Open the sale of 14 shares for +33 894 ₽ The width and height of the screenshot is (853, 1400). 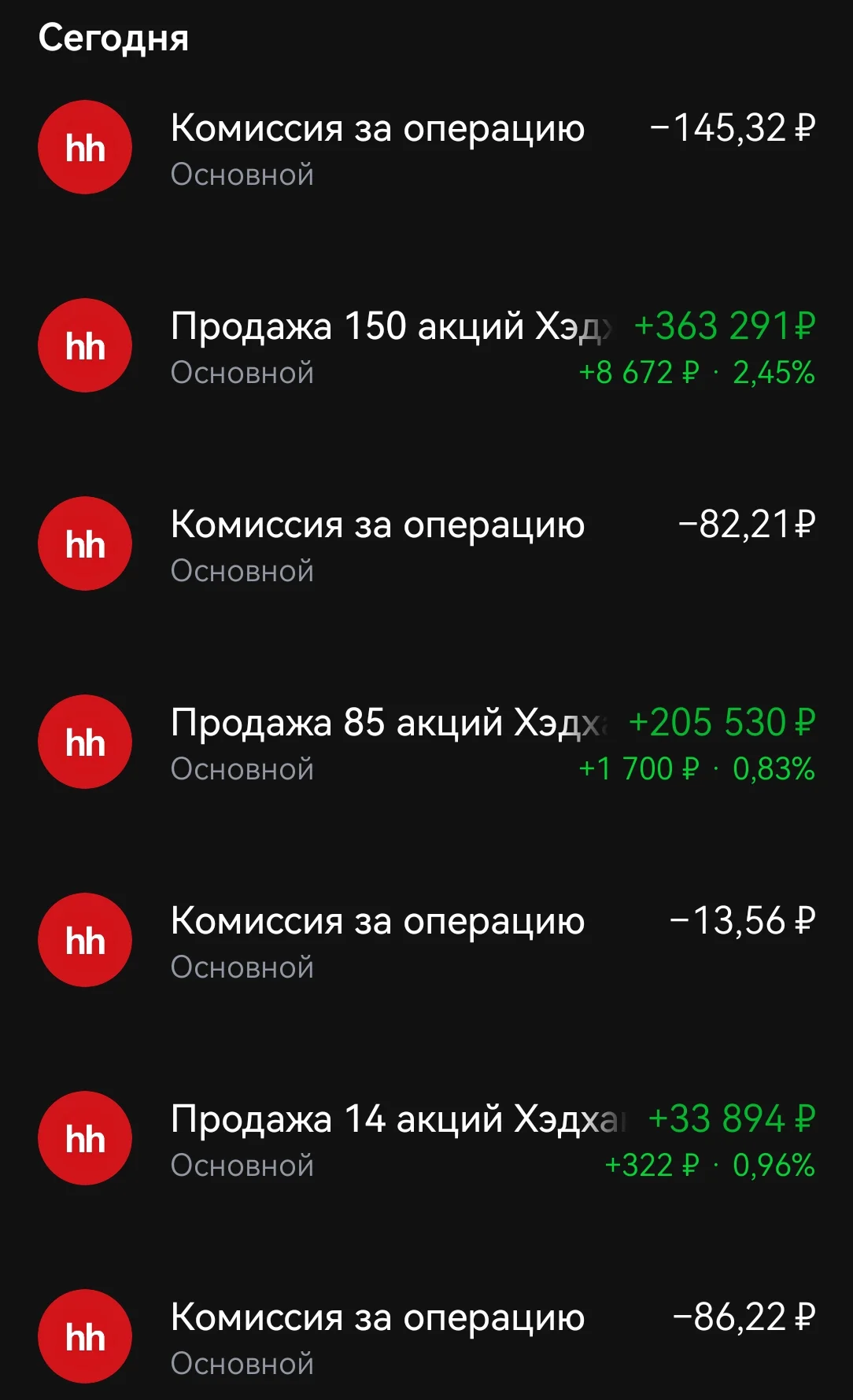click(427, 1139)
